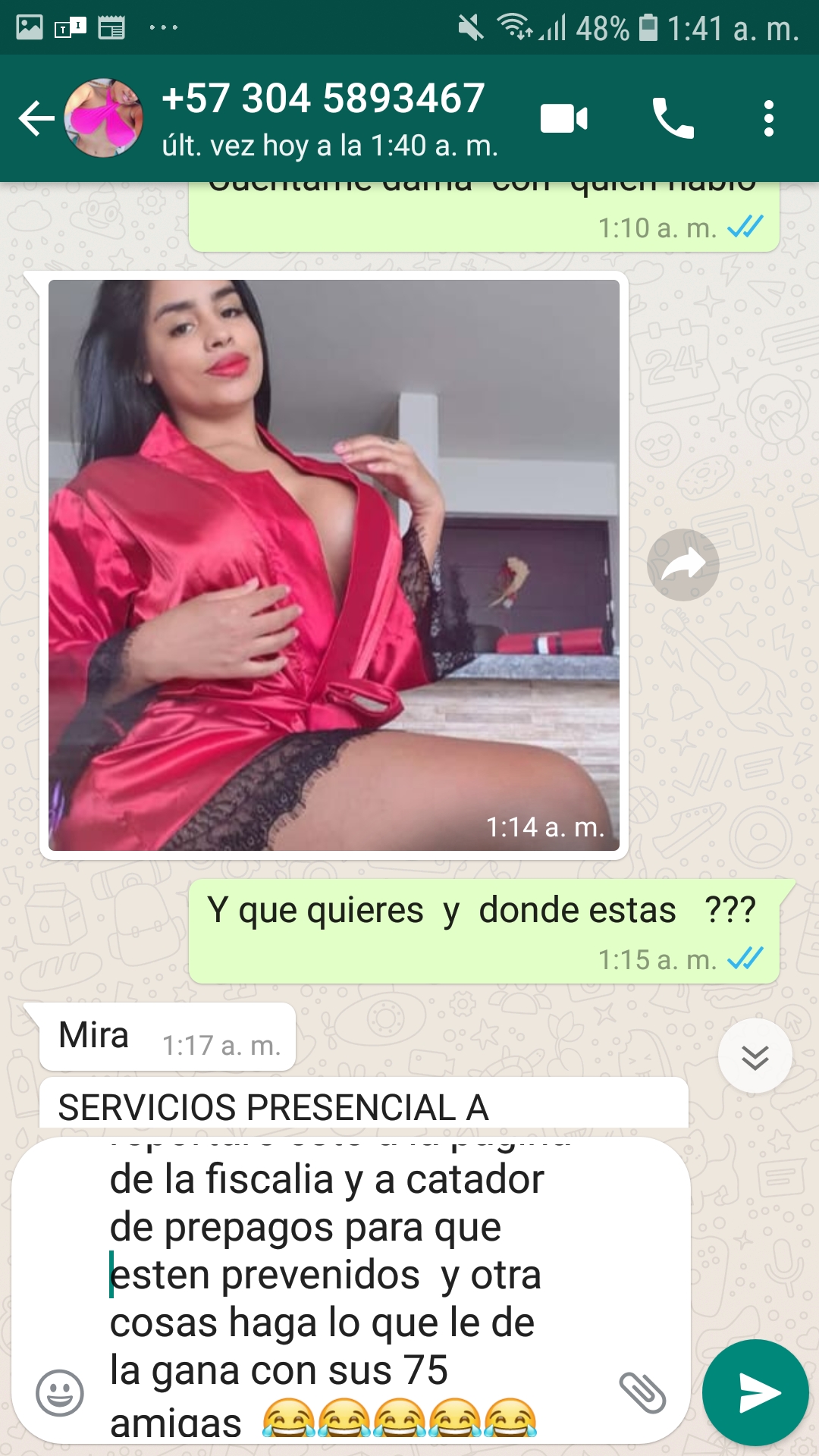This screenshot has width=819, height=1456.
Task: Open the overflow menu
Action: (x=769, y=118)
